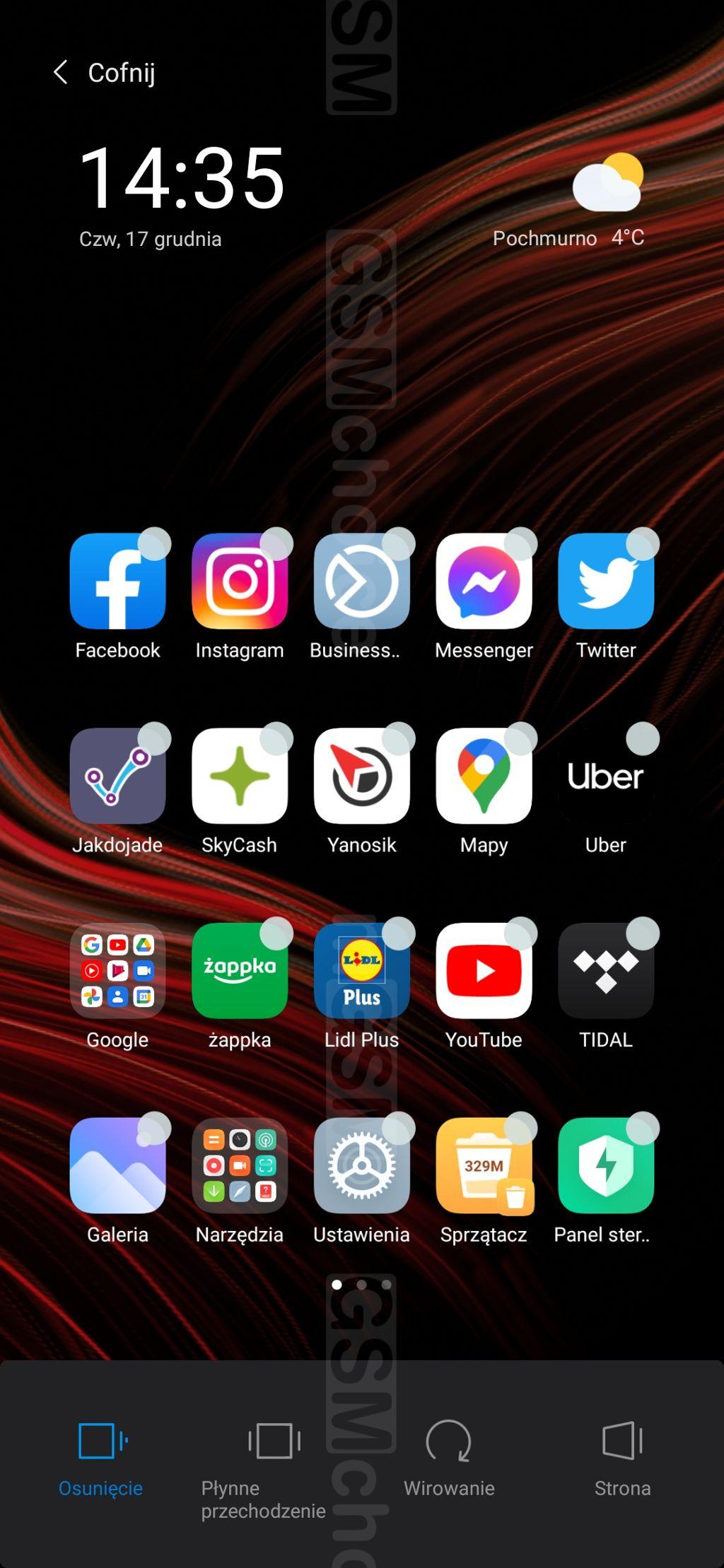Screen dimensions: 724x1568
Task: Open the Narzędzia folder
Action: 240,1166
